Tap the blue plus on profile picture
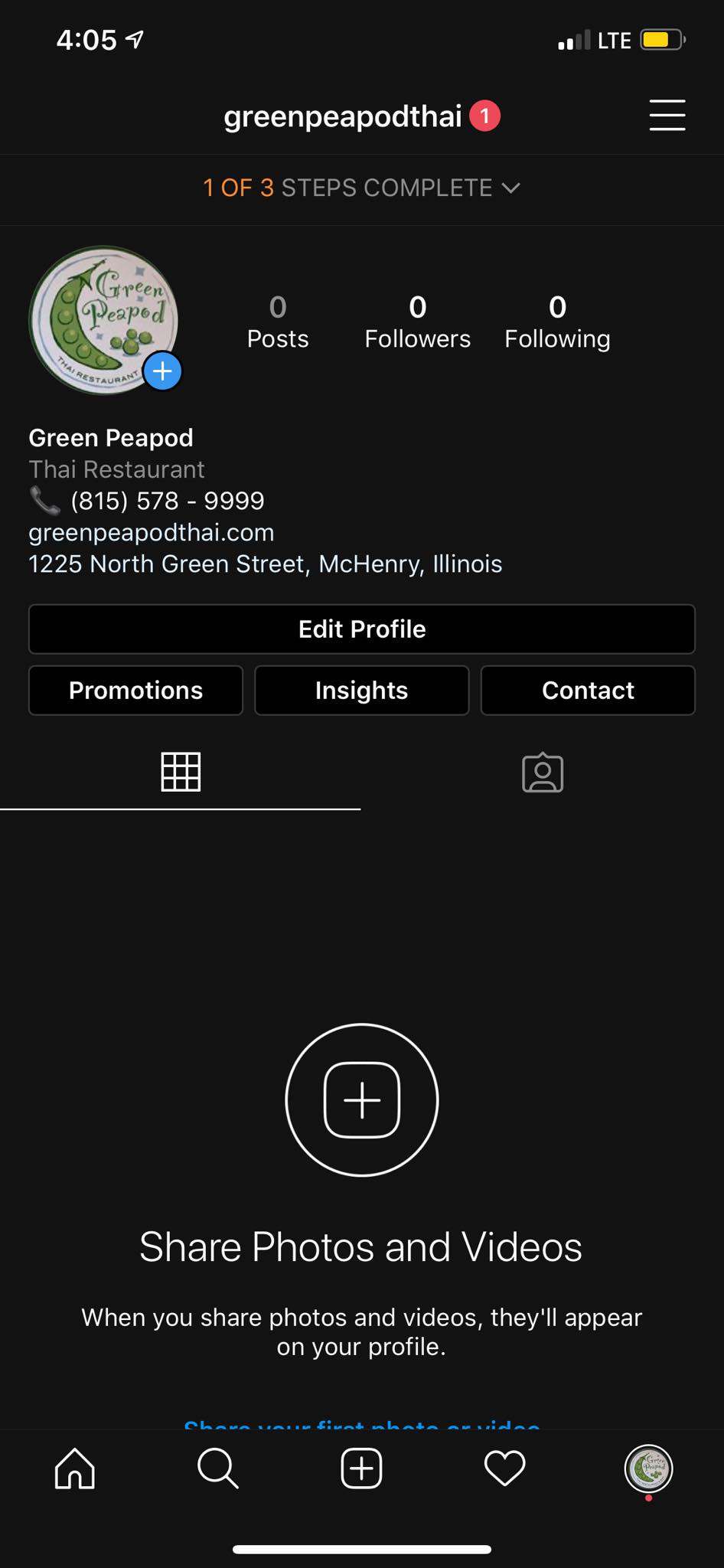This screenshot has width=724, height=1568. [162, 371]
